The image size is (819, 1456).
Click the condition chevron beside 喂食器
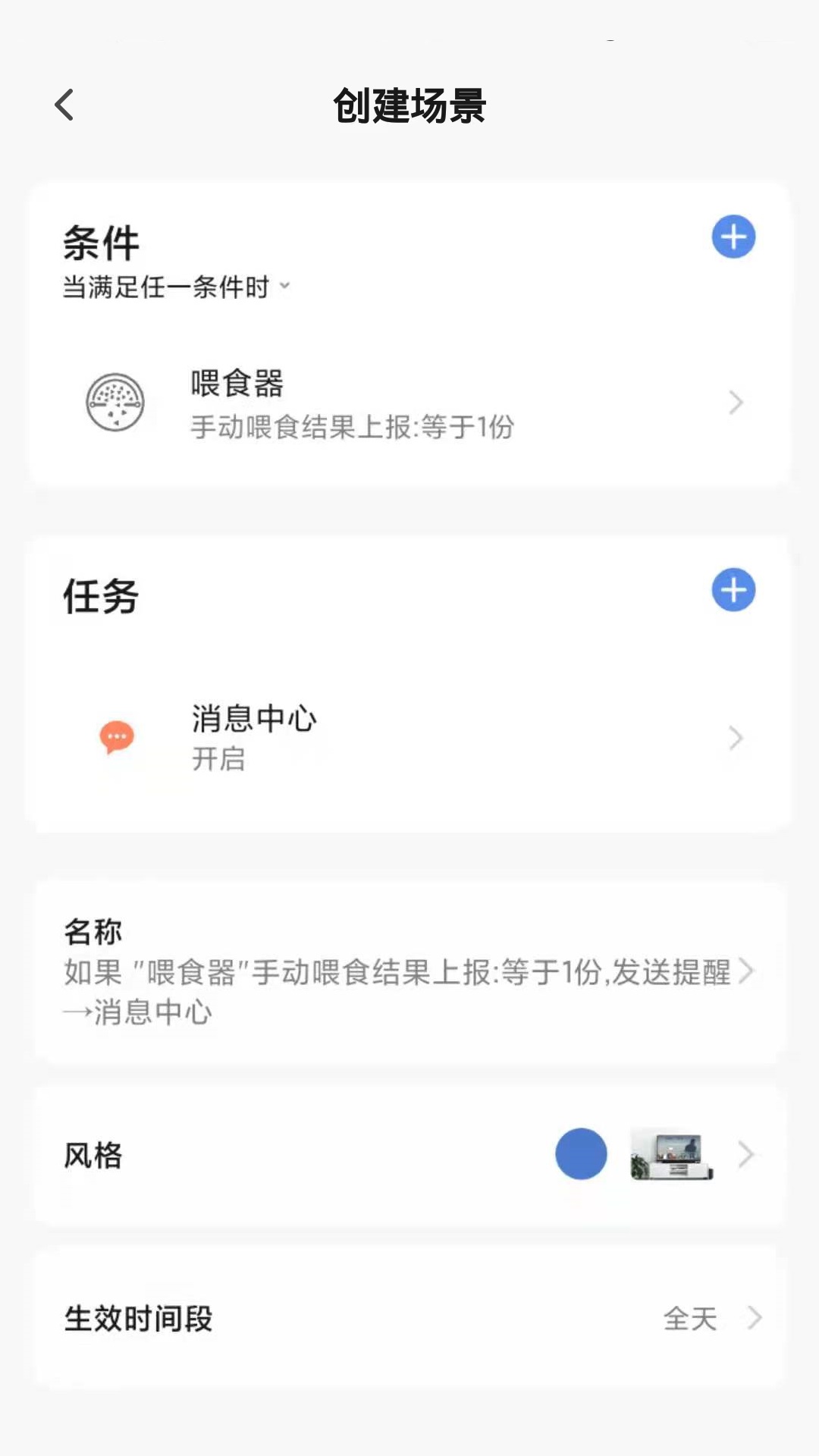(734, 403)
